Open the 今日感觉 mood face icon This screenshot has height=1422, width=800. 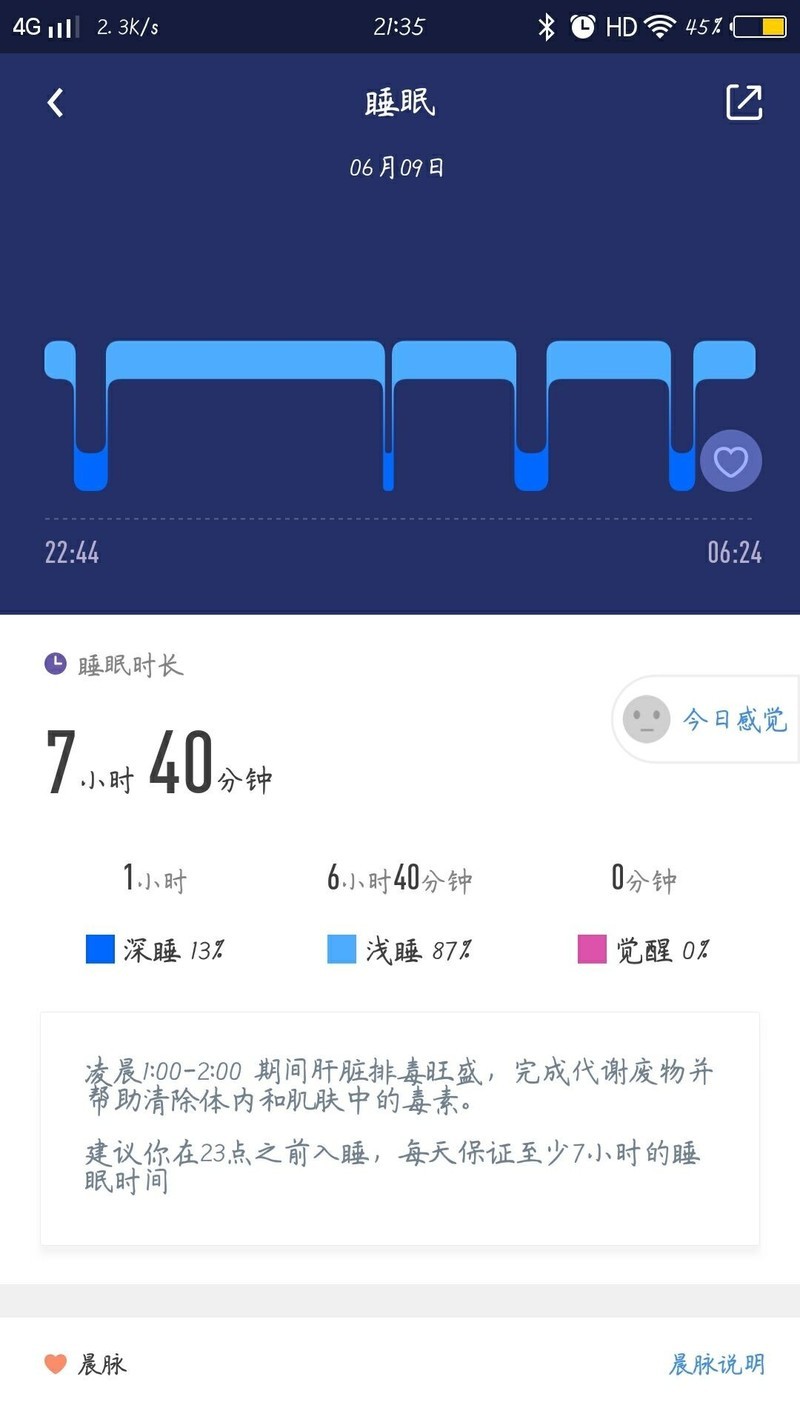(648, 719)
